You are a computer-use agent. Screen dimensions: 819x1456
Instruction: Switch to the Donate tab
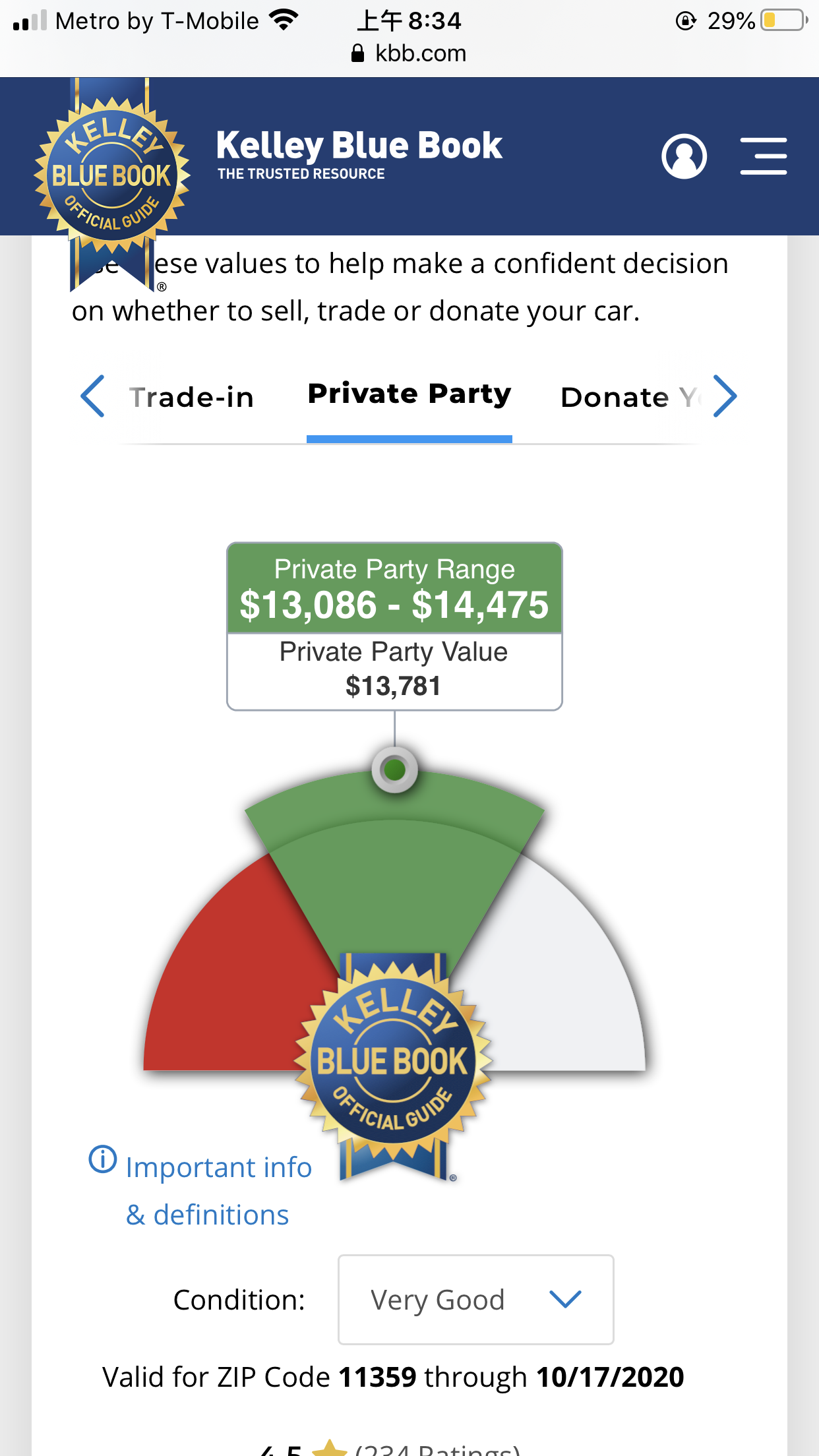point(623,398)
